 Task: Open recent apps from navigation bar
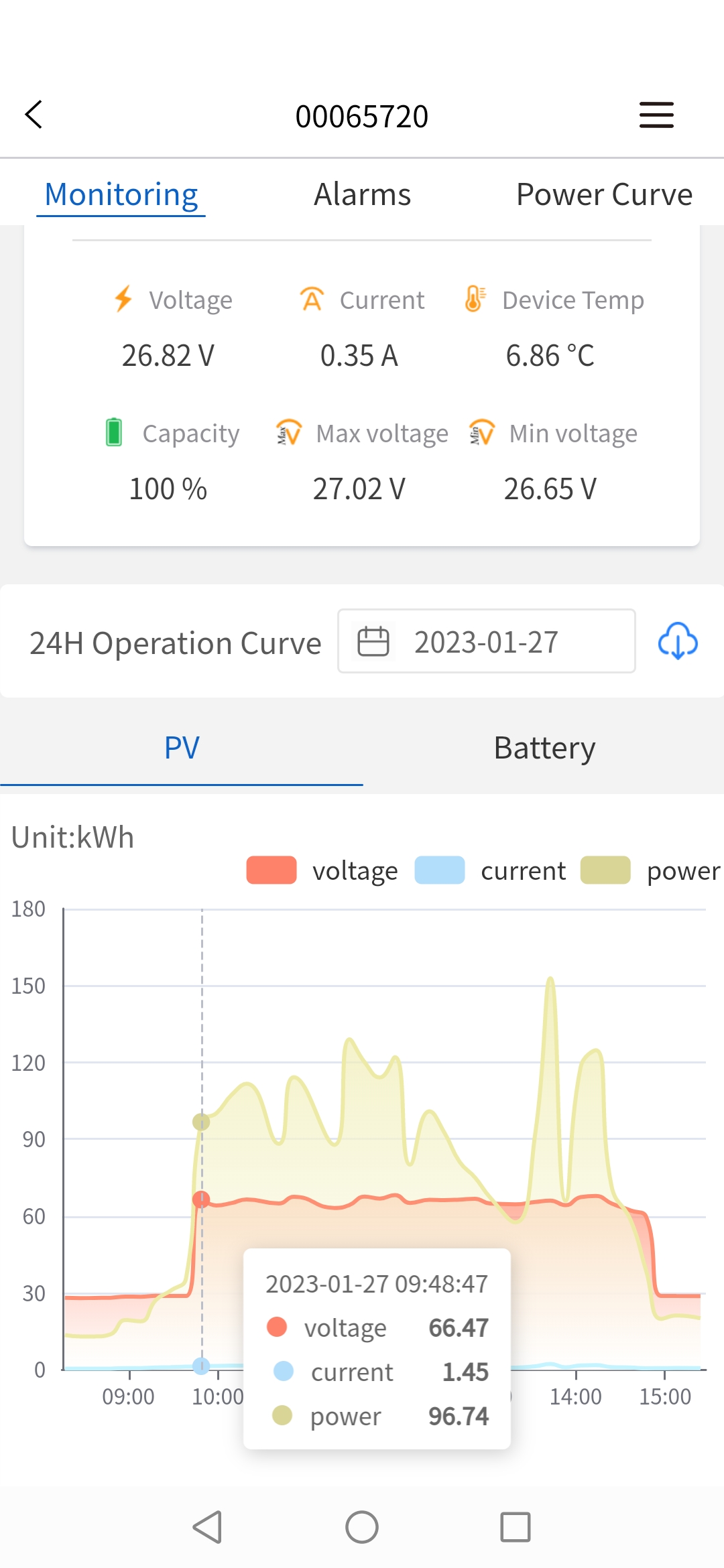(x=516, y=1527)
